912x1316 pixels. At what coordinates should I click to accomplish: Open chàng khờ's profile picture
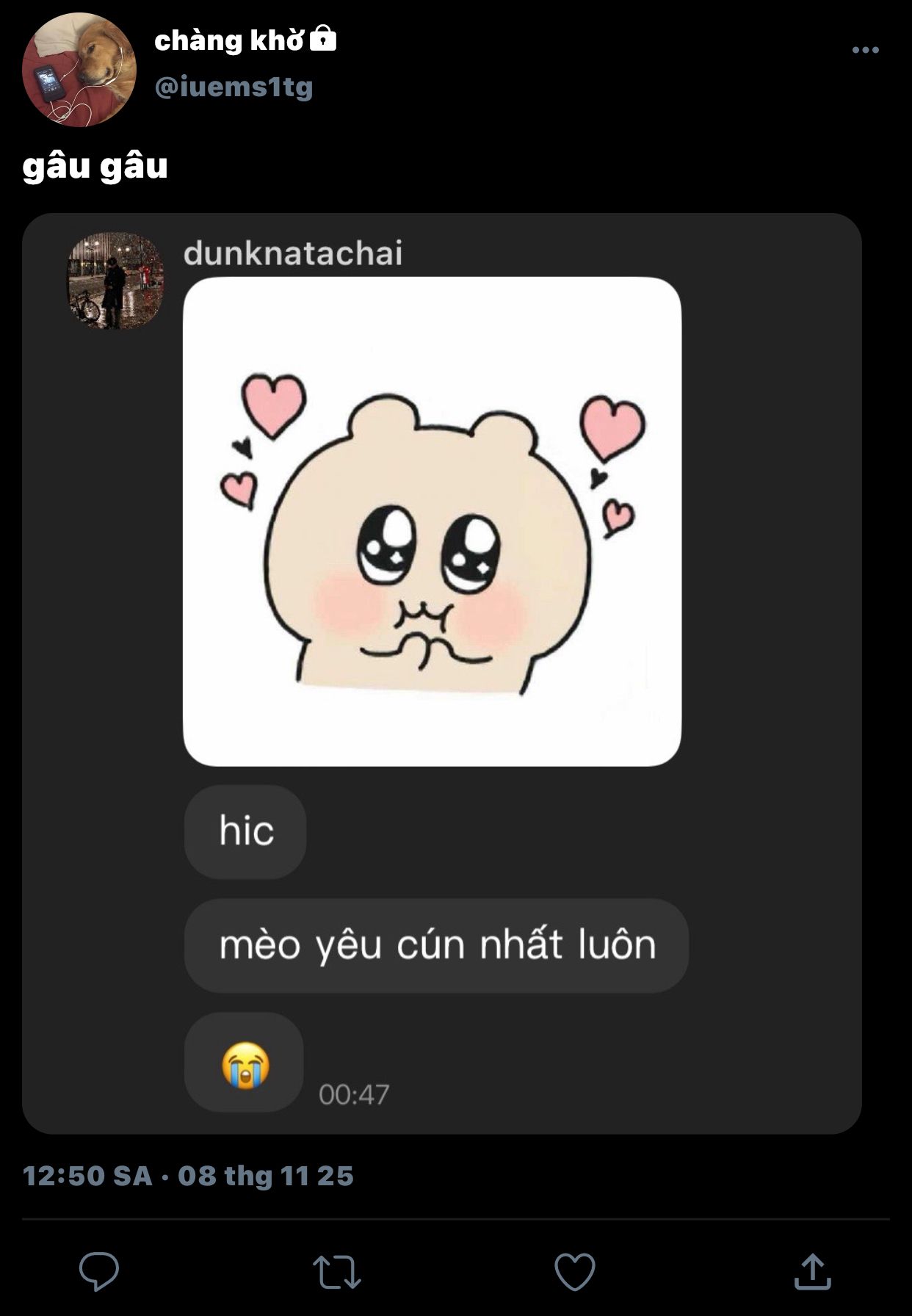coord(79,70)
